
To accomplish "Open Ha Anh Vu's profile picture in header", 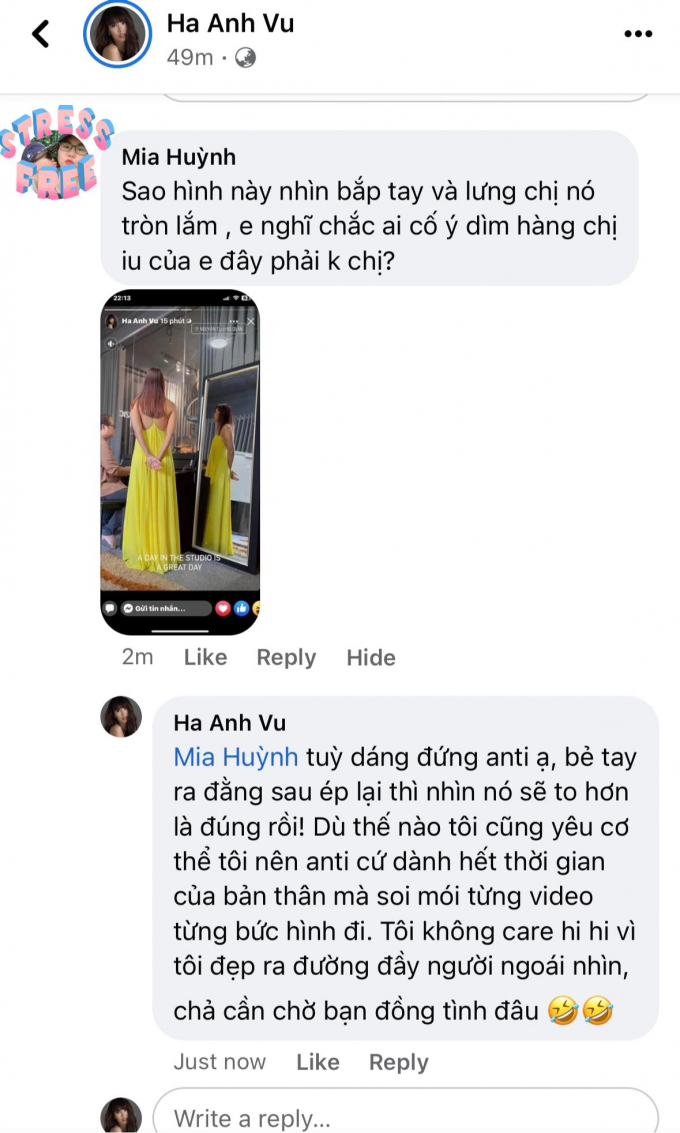I will [117, 35].
